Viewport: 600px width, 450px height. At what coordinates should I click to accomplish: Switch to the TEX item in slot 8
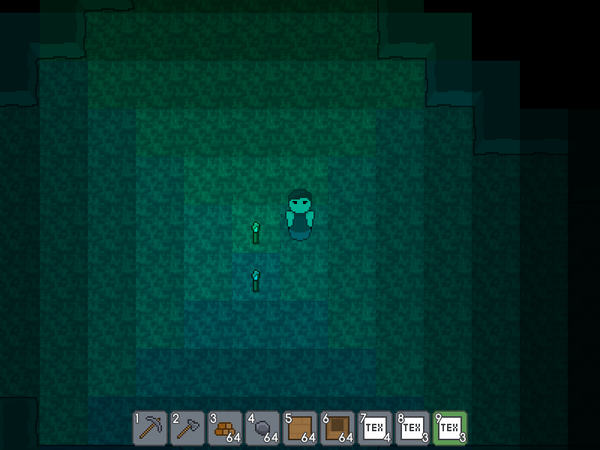click(x=414, y=428)
